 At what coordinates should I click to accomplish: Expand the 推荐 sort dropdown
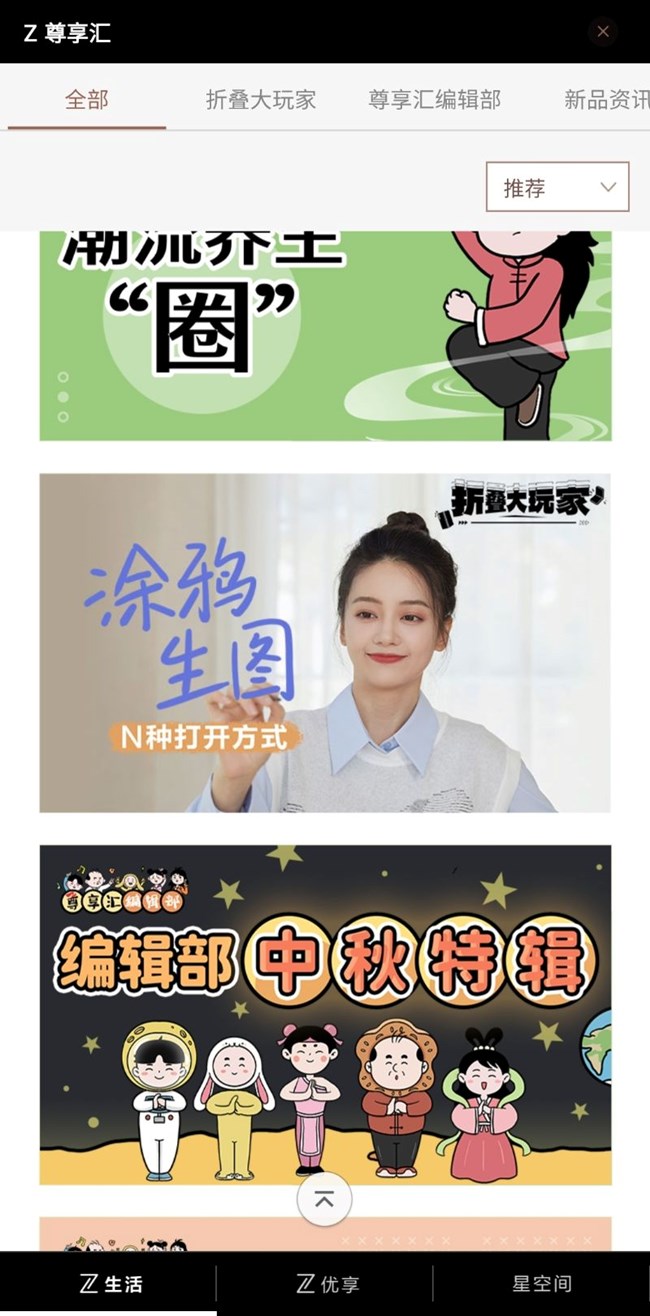coord(557,187)
